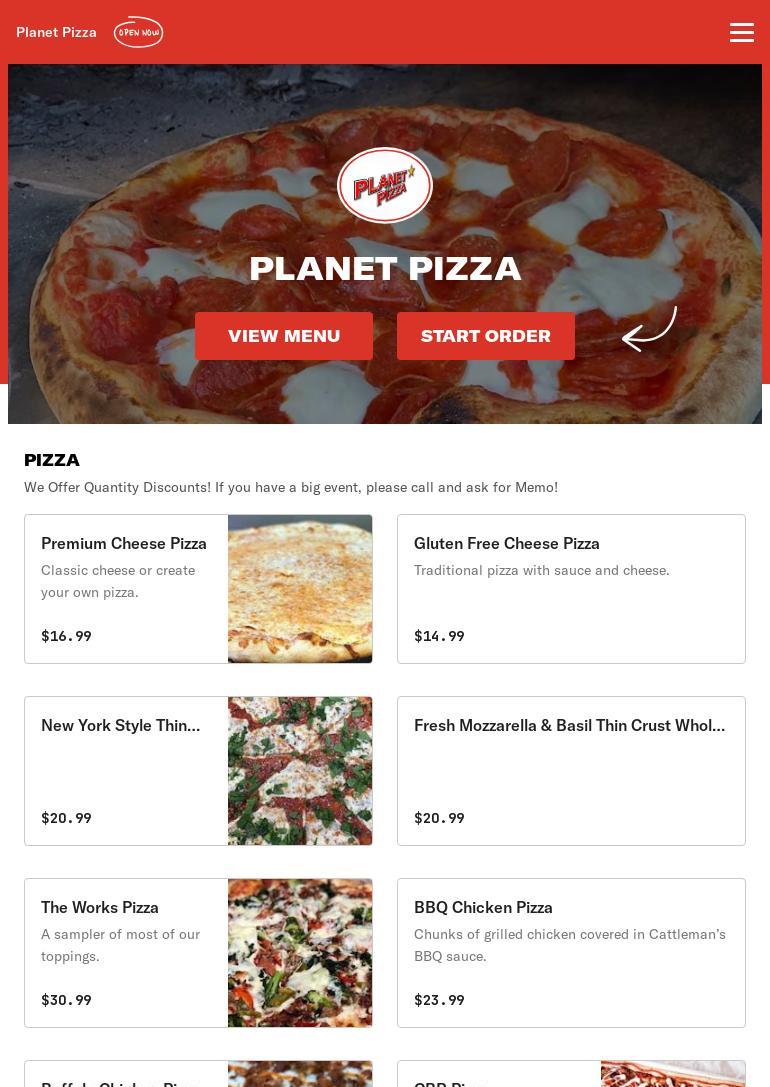
Task: Start a new order
Action: click(x=485, y=336)
